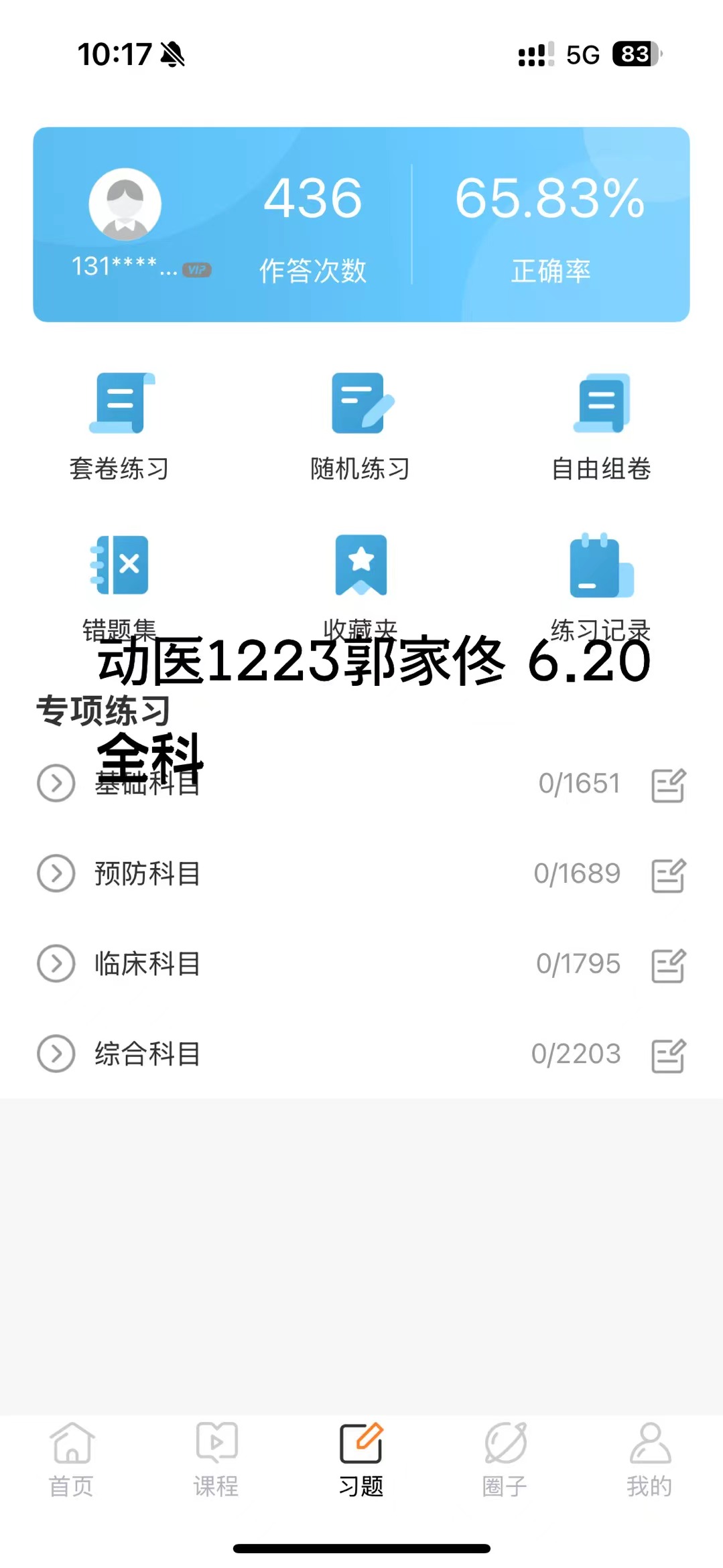Open 自由组卷 custom paper
The width and height of the screenshot is (723, 1568).
601,426
